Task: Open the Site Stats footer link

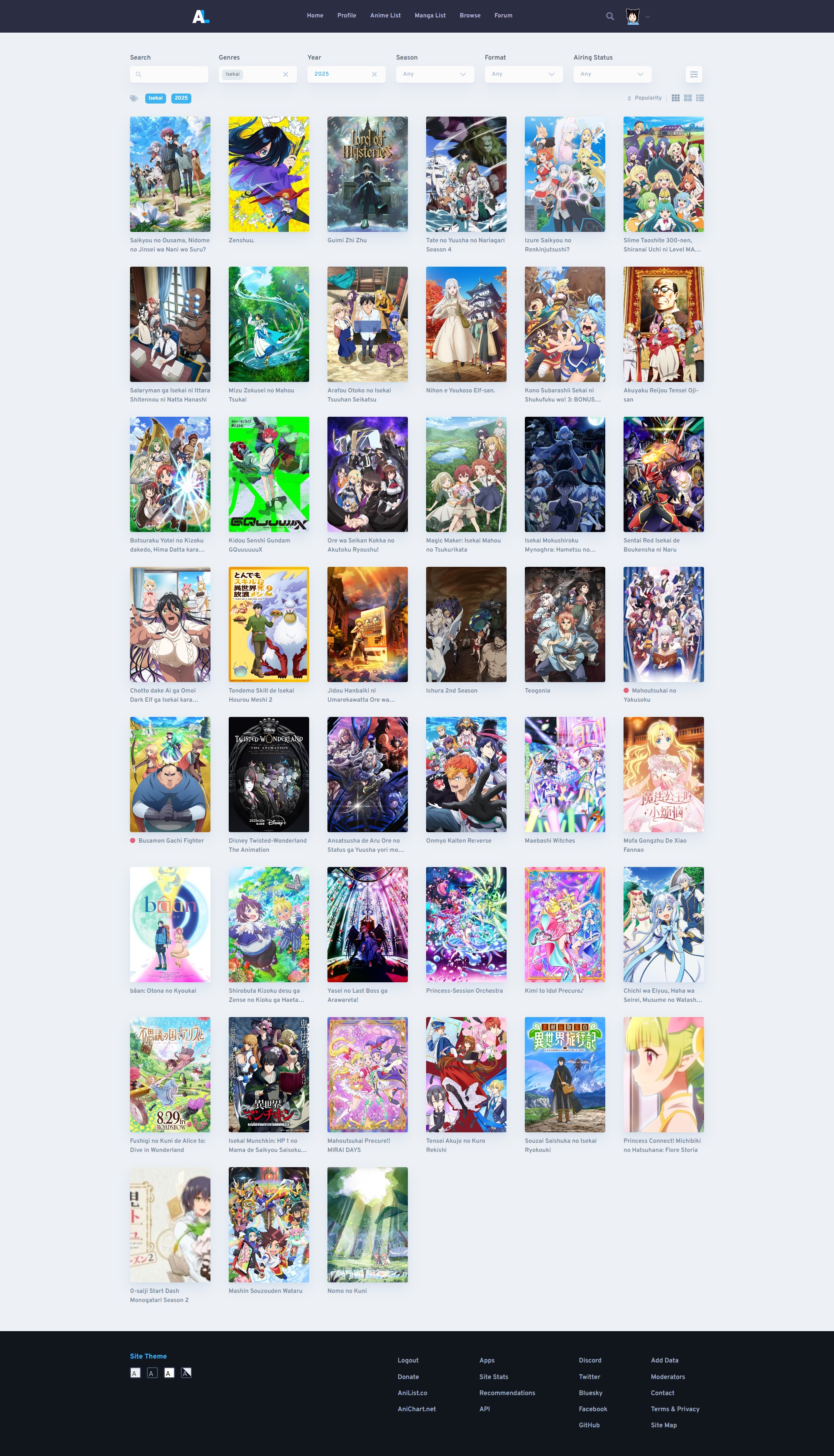Action: click(x=493, y=1376)
